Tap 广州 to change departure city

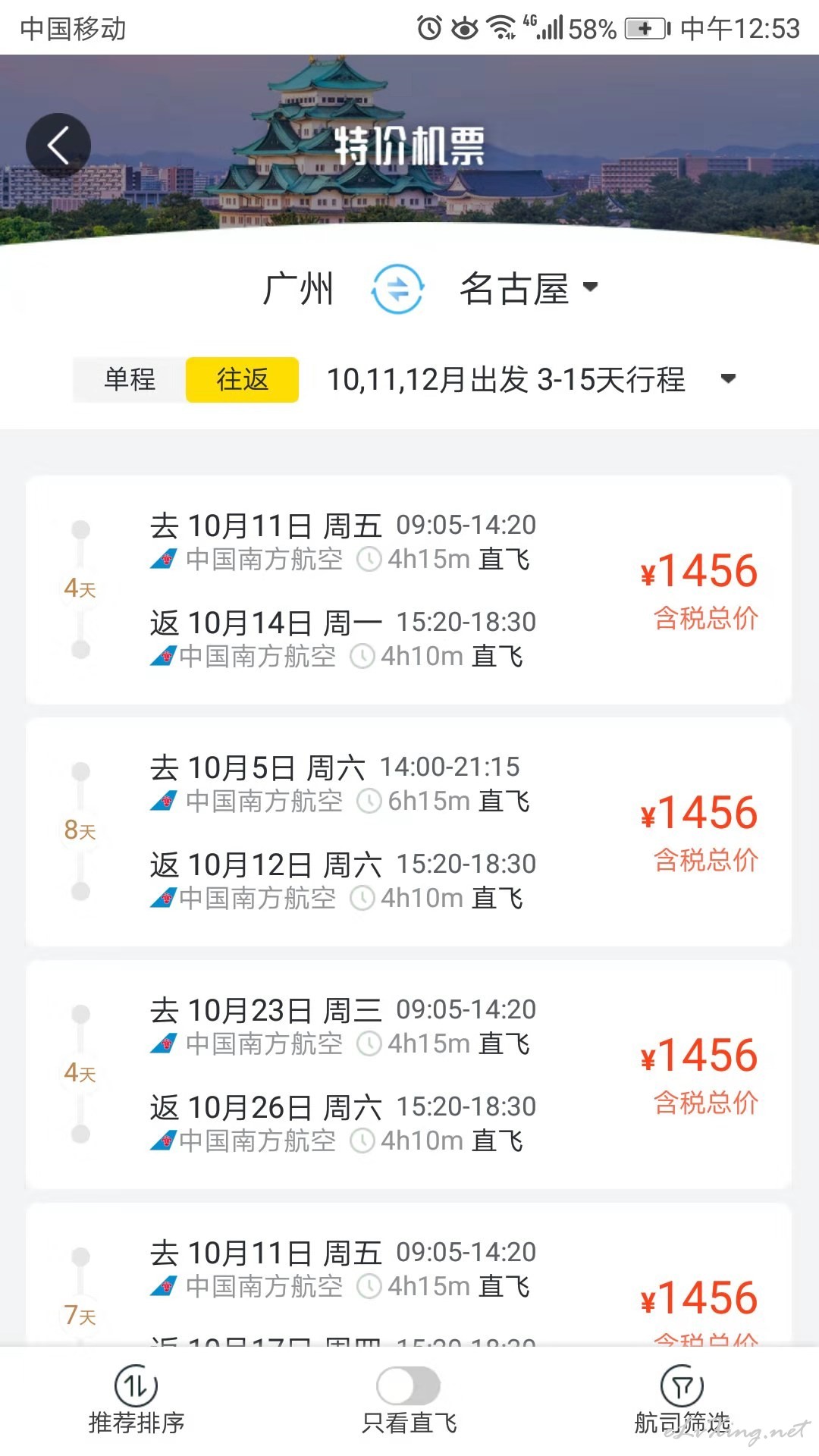pyautogui.click(x=298, y=288)
